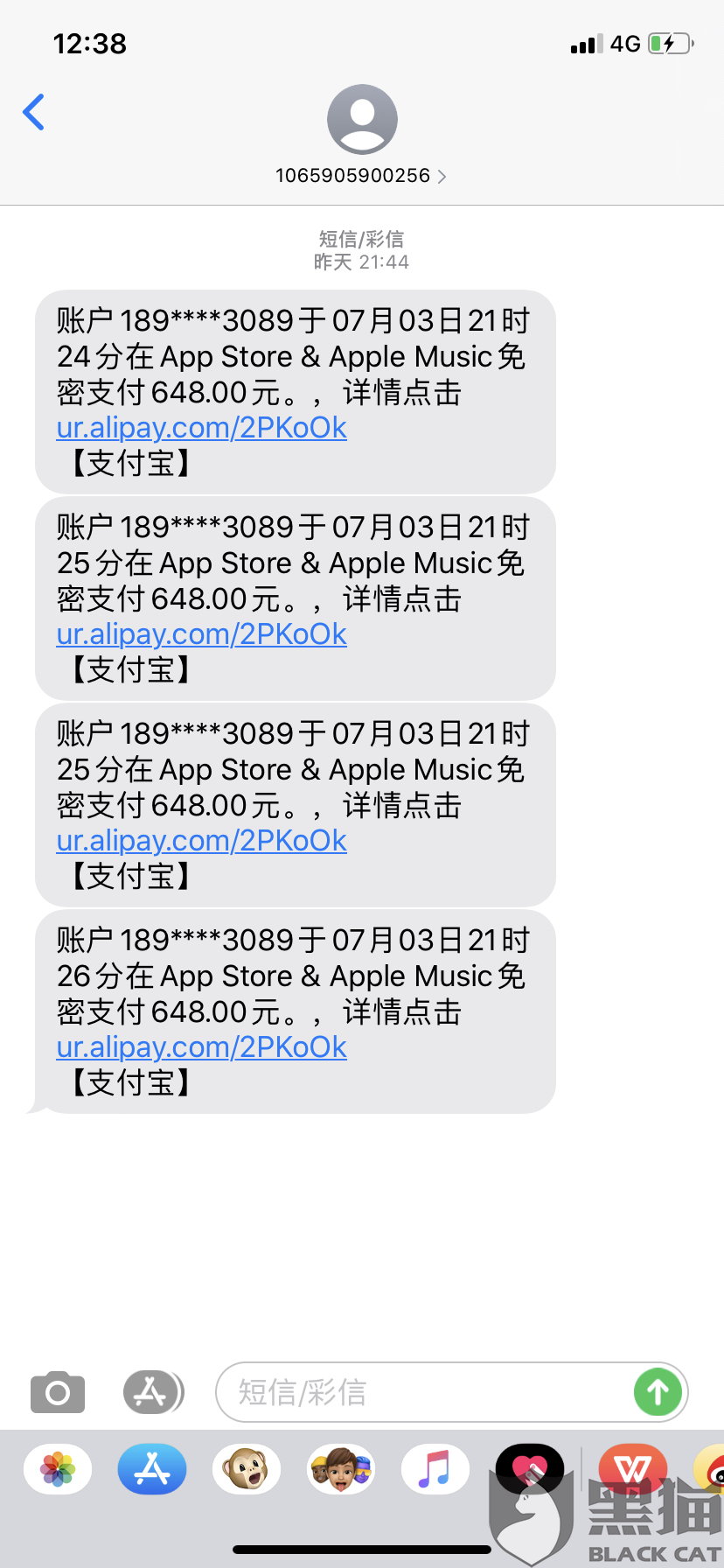Open the Music app in the drawer

coord(435,1469)
